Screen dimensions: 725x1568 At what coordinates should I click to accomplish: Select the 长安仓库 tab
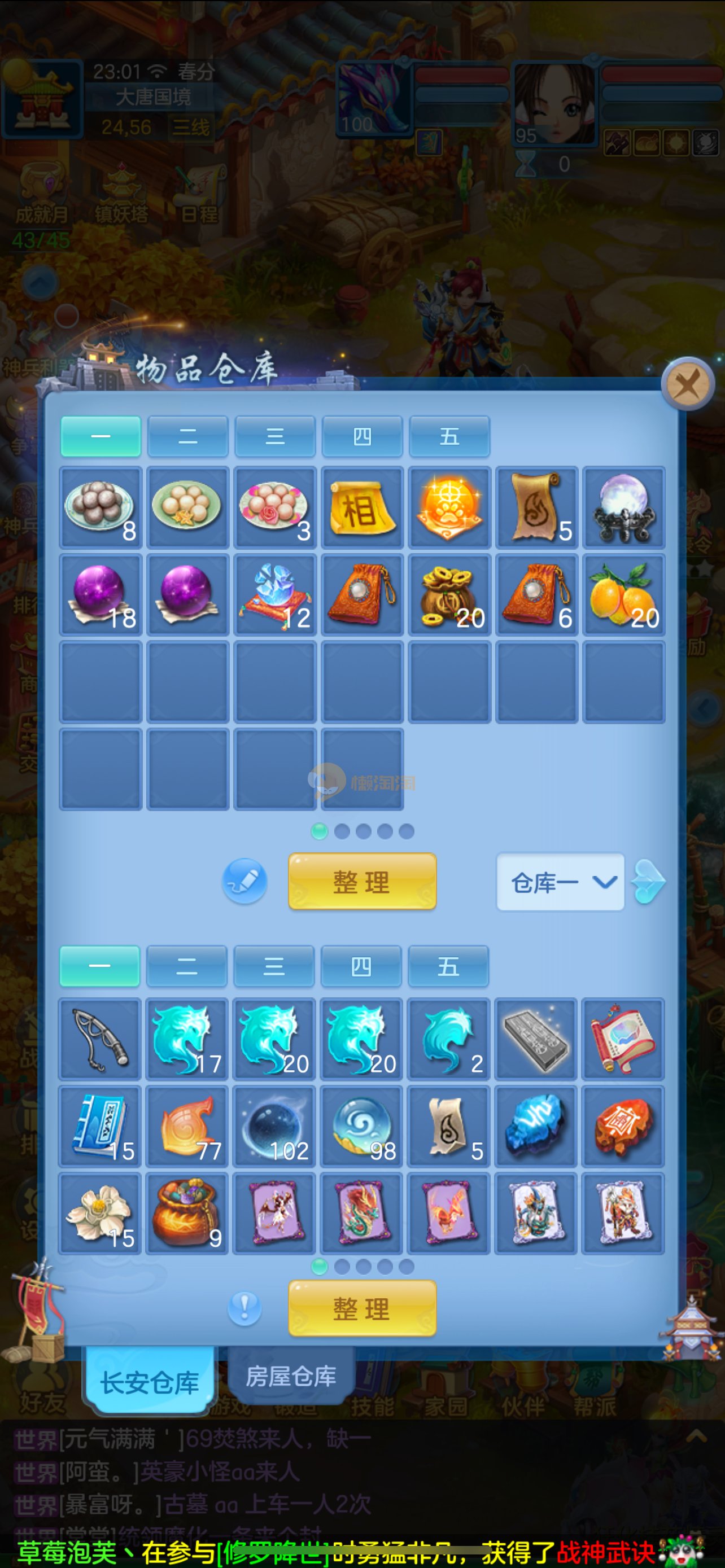click(x=150, y=1381)
